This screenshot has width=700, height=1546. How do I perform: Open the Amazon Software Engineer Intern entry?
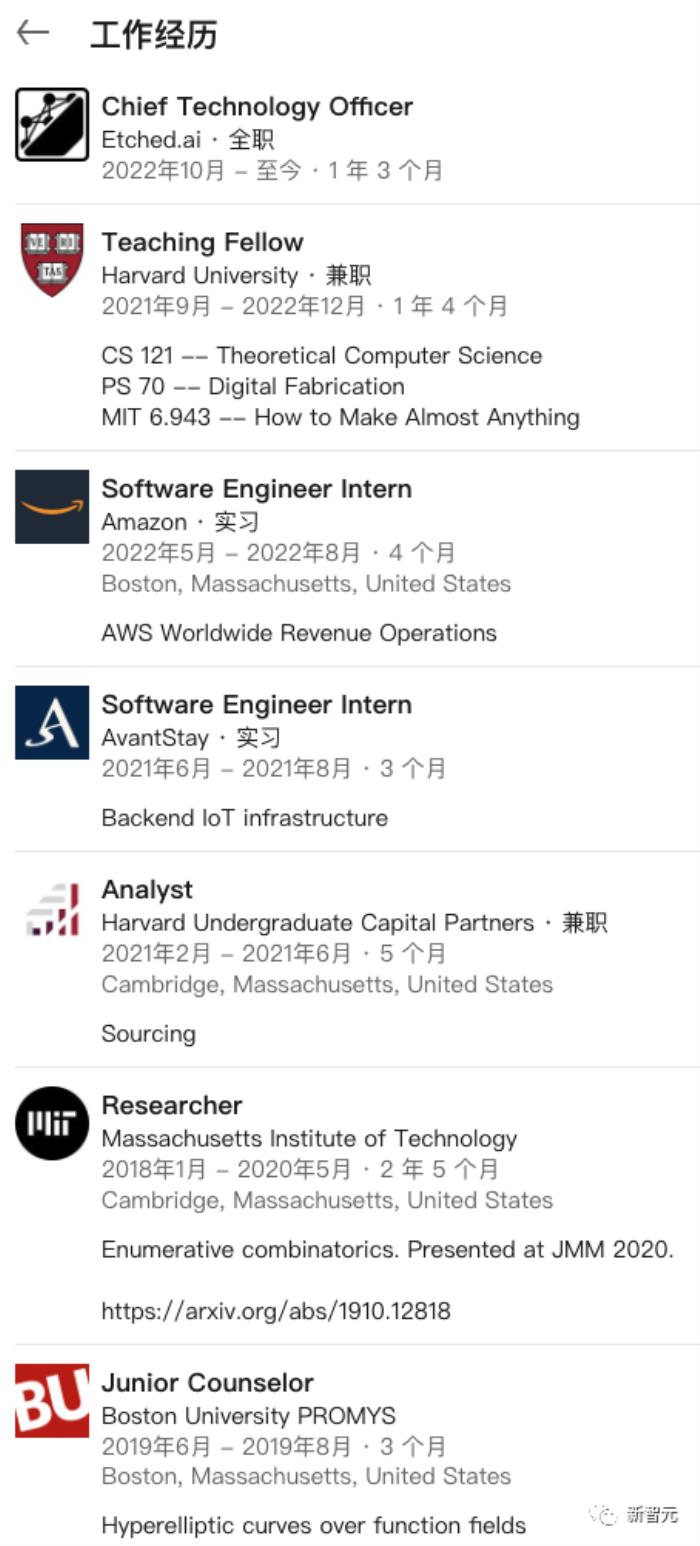pos(350,559)
